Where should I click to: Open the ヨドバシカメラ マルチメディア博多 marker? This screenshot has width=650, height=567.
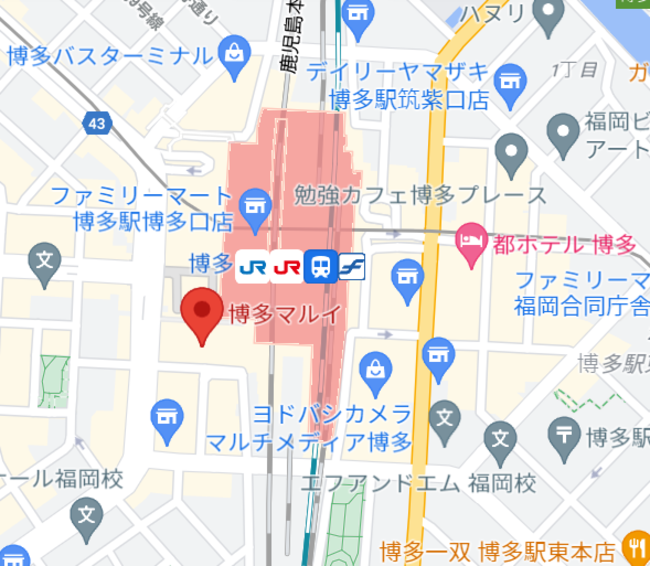(x=375, y=368)
